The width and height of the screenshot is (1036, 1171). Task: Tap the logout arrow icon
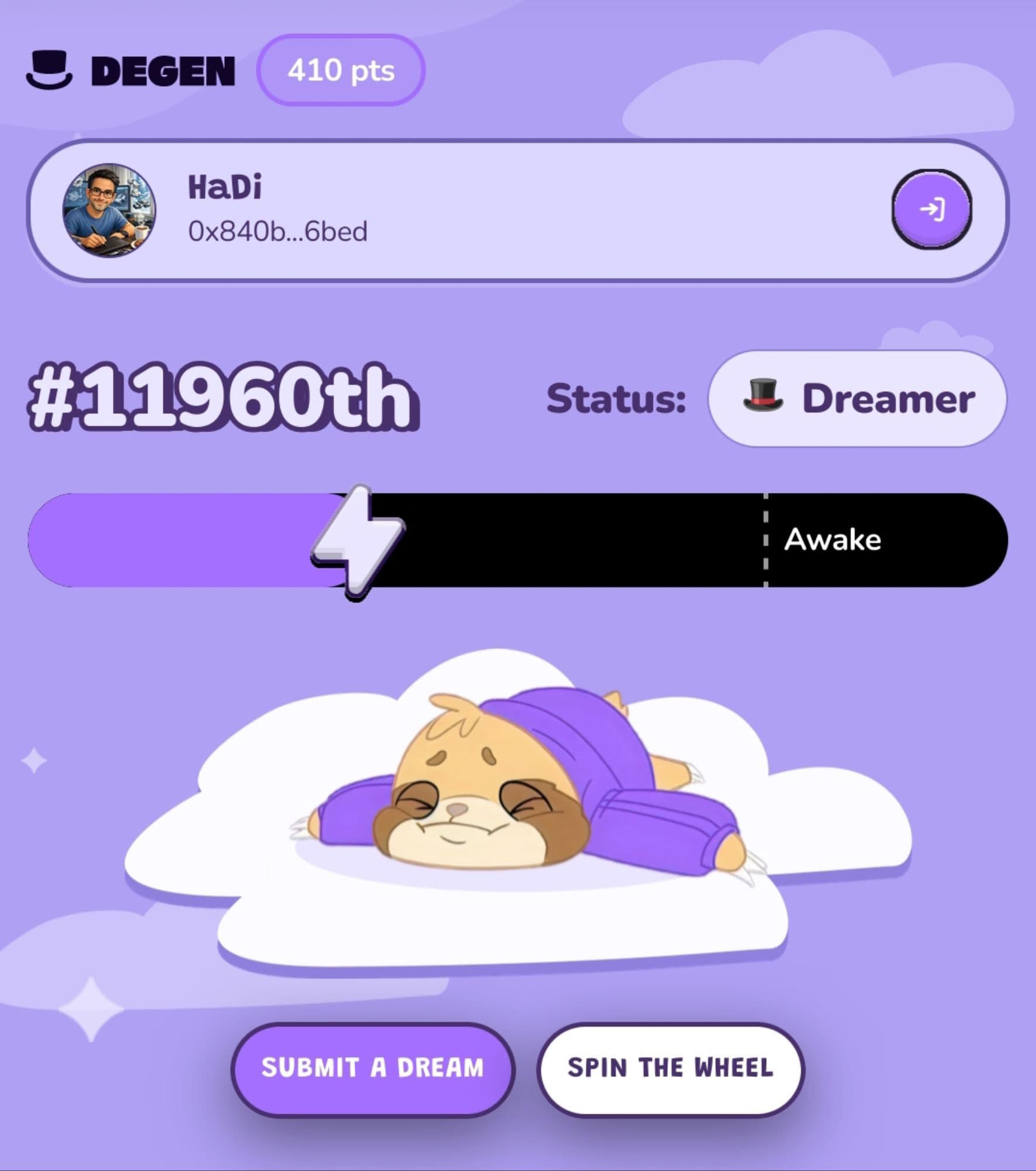(x=931, y=209)
